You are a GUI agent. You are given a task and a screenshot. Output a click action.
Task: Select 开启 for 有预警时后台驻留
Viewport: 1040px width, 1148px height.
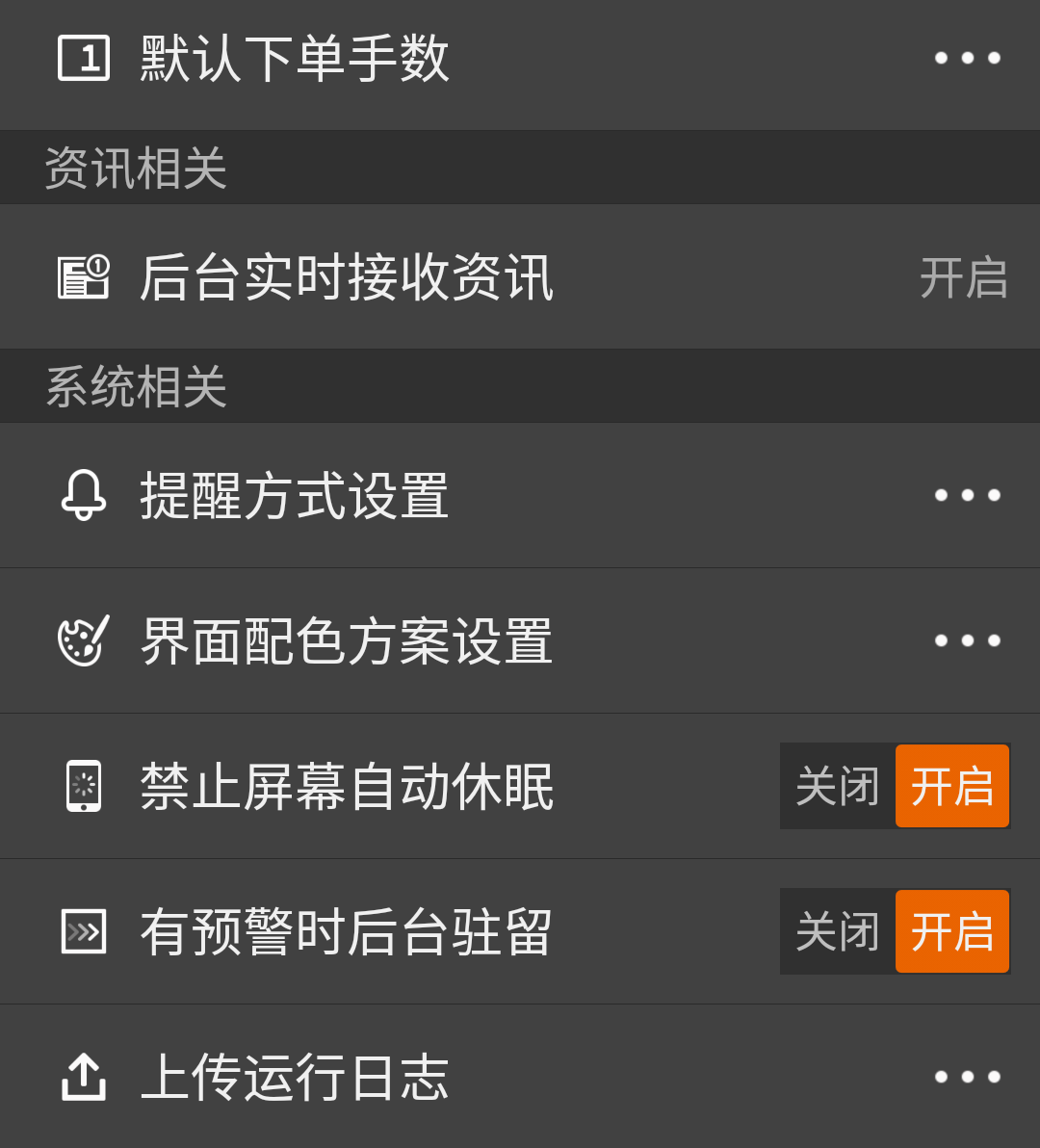click(952, 932)
